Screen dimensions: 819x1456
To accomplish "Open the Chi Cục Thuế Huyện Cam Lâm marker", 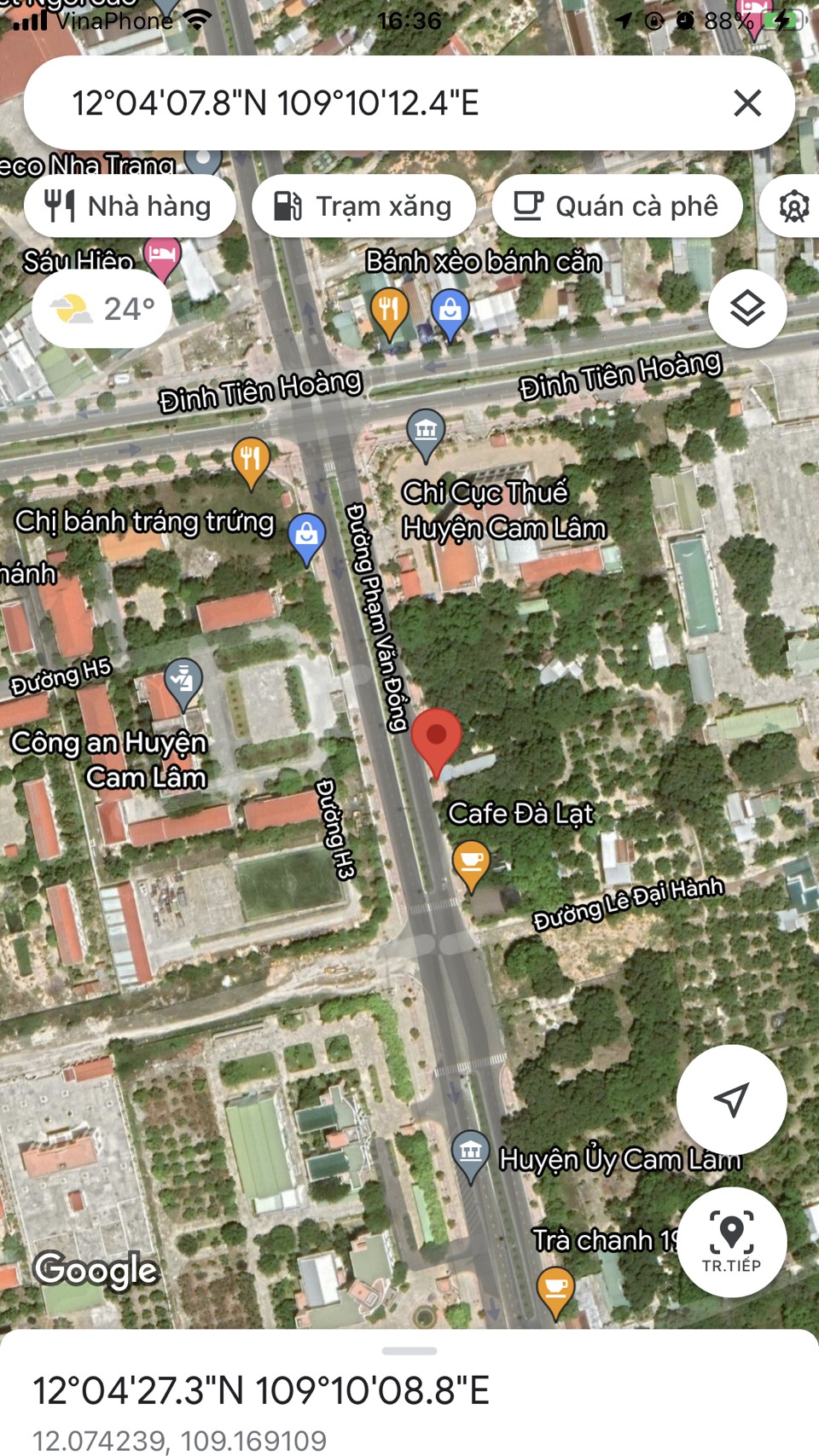I will tap(426, 435).
